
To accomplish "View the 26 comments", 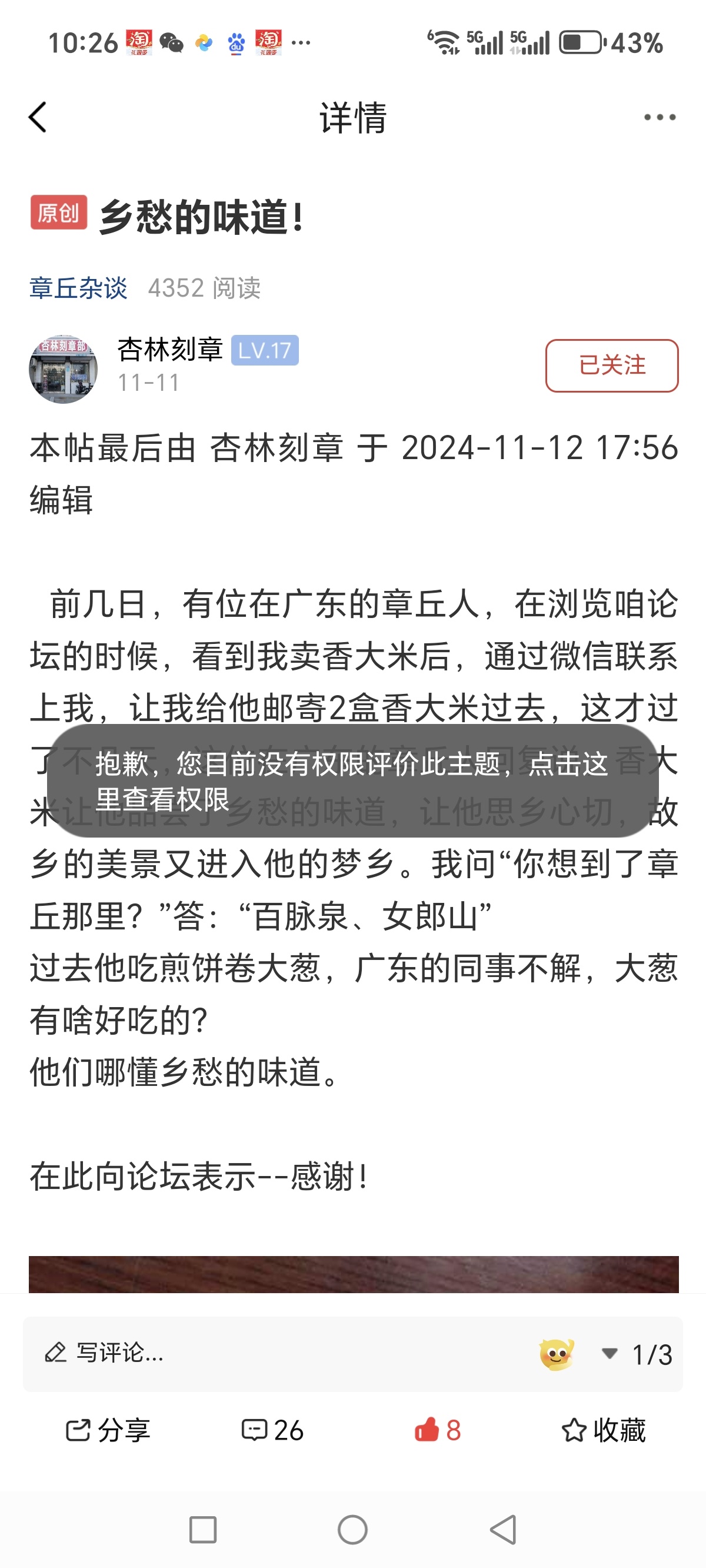I will (x=272, y=1430).
